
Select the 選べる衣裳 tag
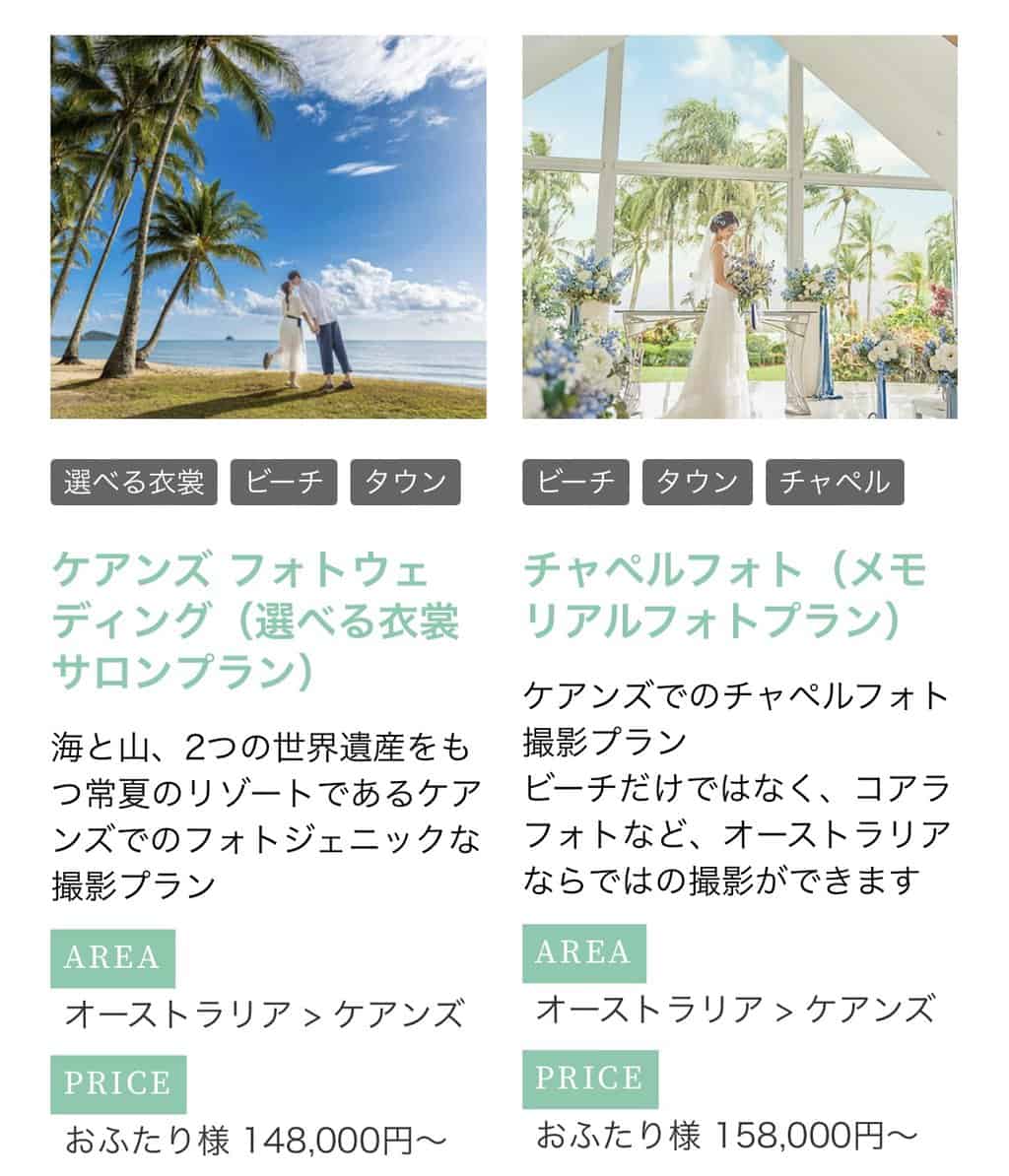coord(134,483)
